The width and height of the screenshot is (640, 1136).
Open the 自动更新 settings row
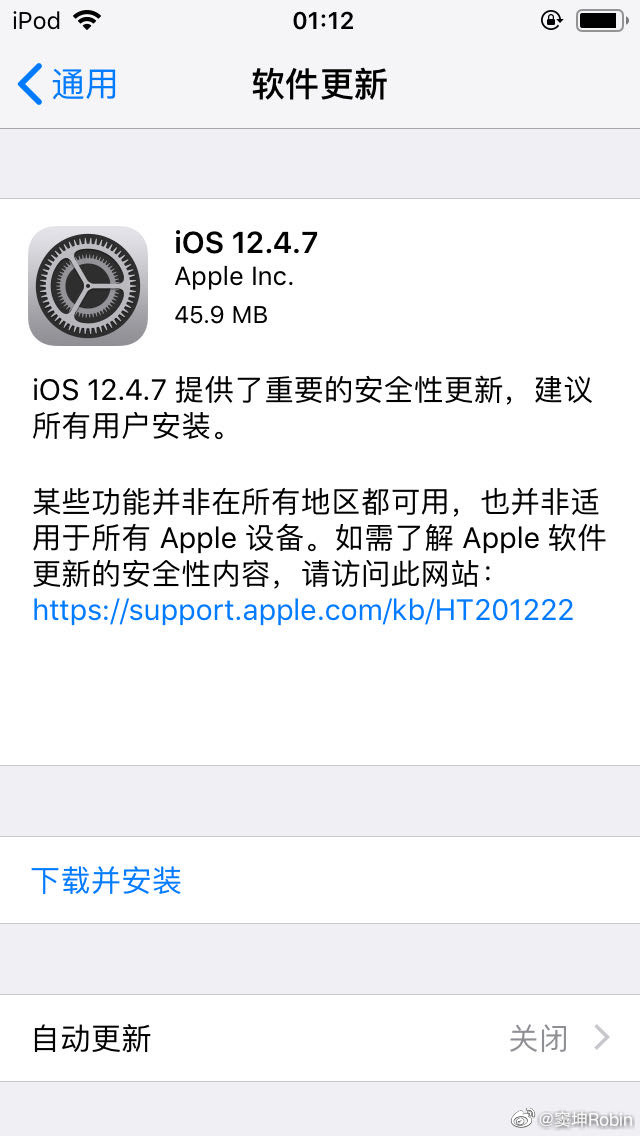[x=320, y=1038]
